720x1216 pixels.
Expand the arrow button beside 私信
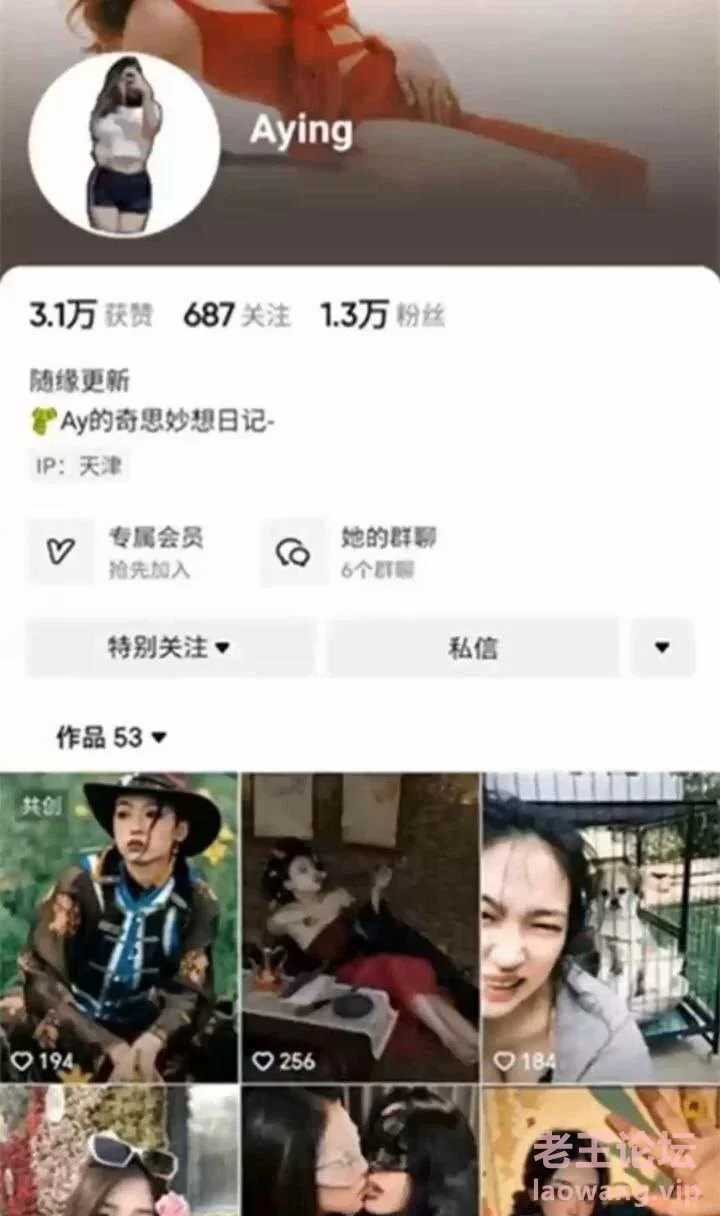pyautogui.click(x=661, y=648)
